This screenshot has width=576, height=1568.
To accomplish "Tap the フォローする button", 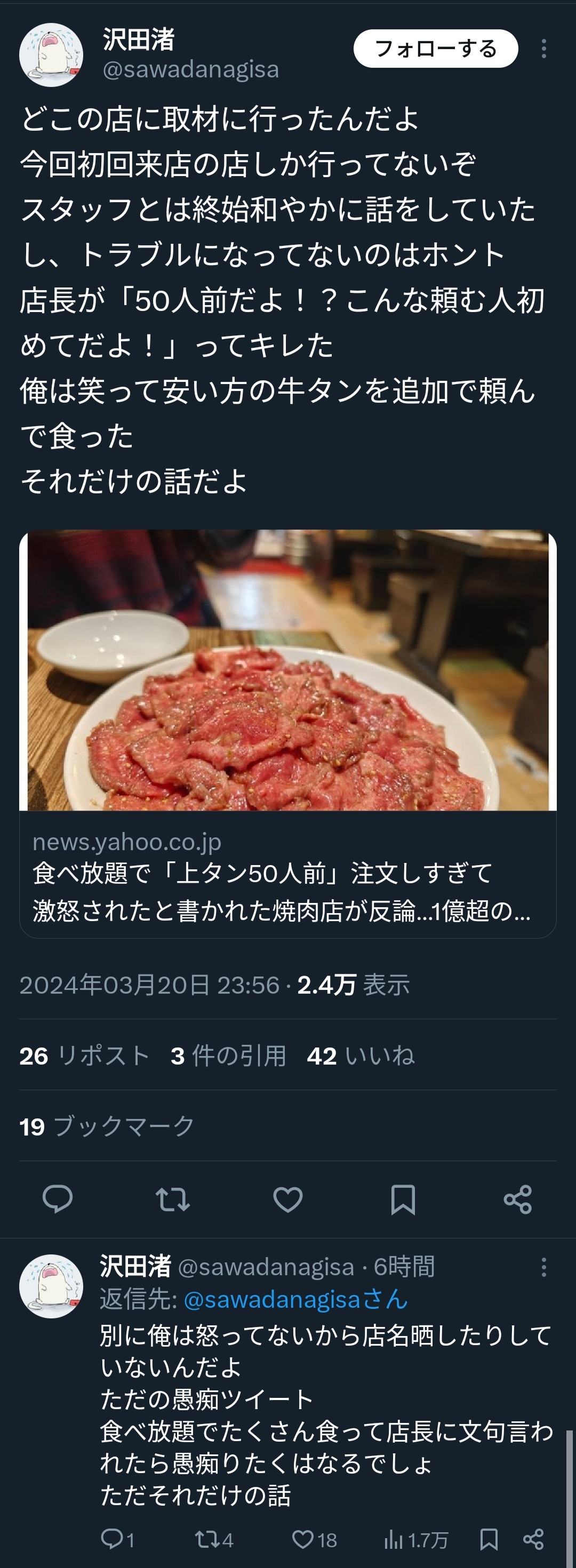I will click(x=435, y=49).
